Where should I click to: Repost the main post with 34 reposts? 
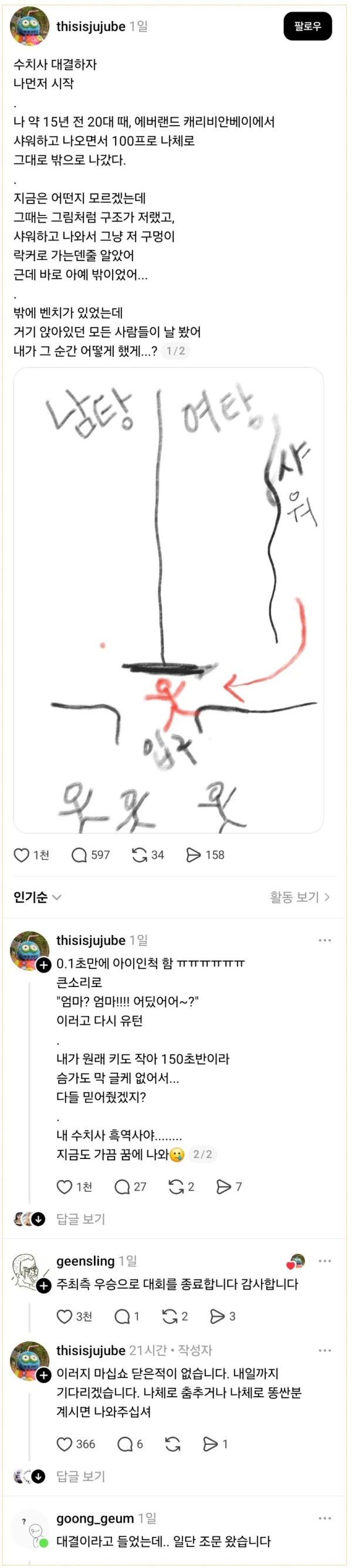pyautogui.click(x=140, y=854)
